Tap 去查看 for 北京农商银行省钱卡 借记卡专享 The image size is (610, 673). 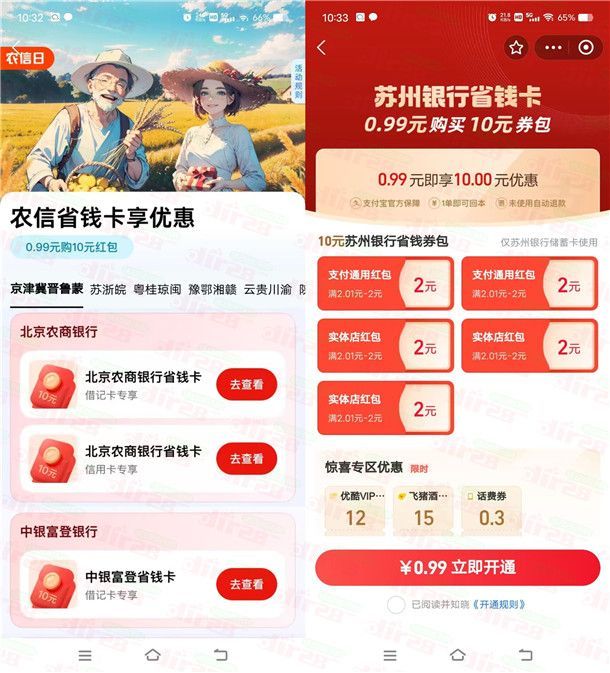[246, 384]
